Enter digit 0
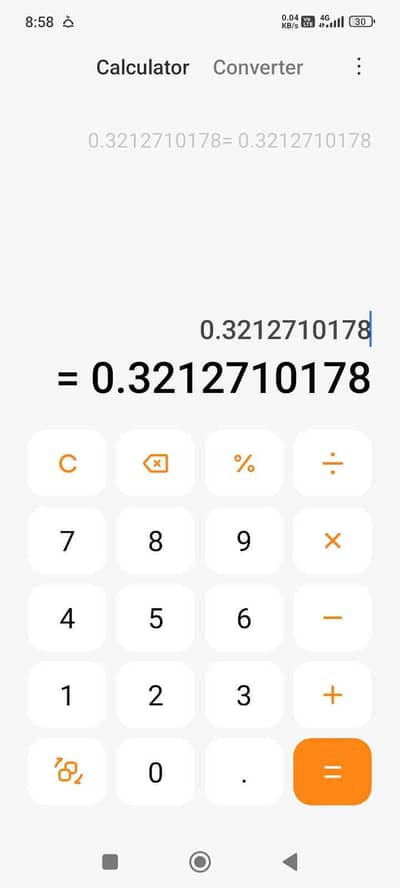This screenshot has width=400, height=888. 155,772
